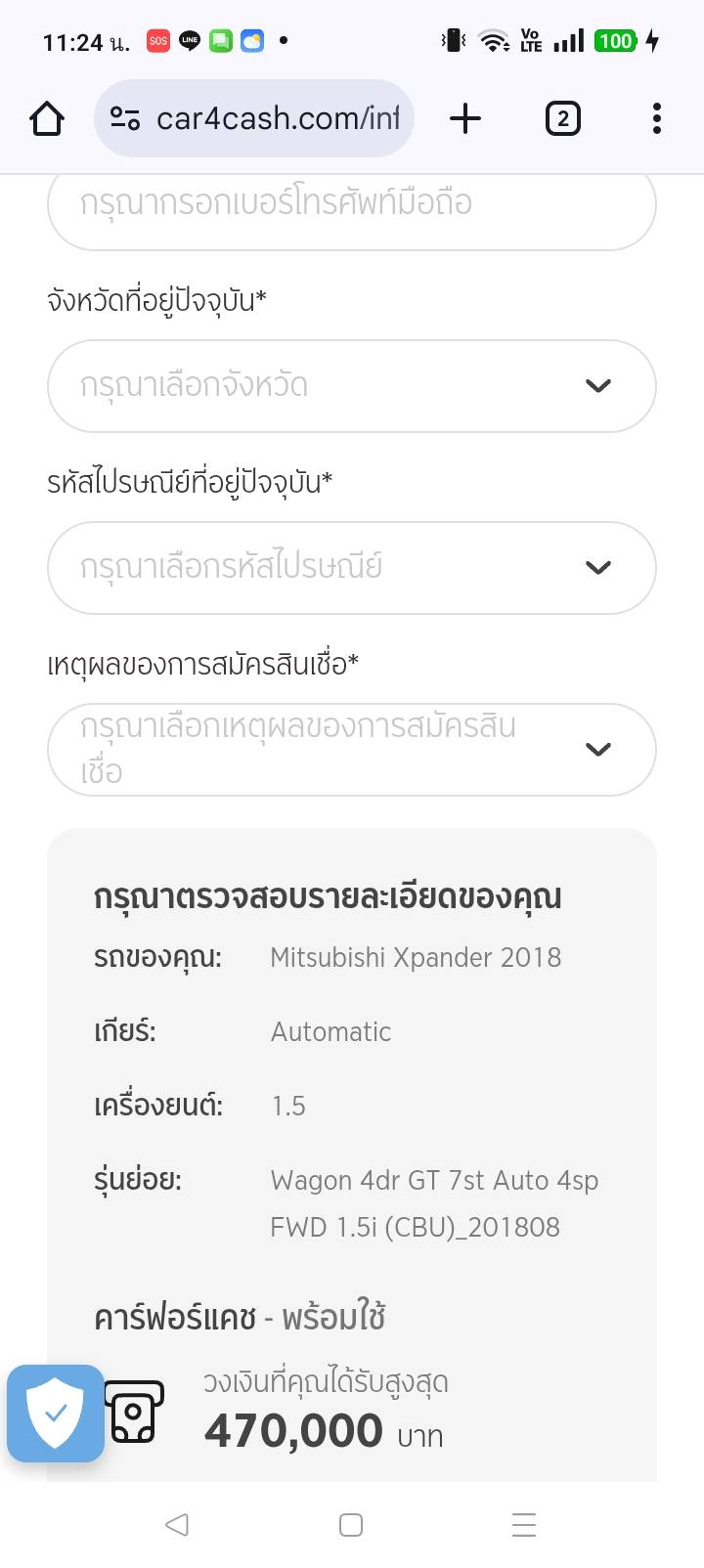Open the browser overflow menu

[x=656, y=119]
